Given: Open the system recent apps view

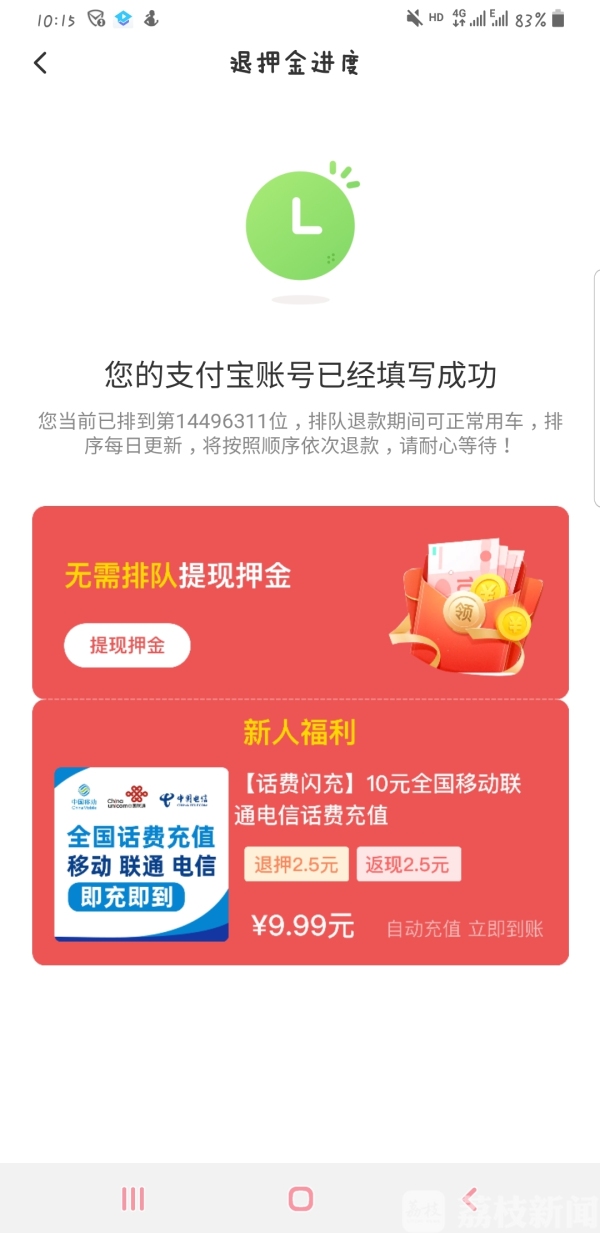Looking at the screenshot, I should pyautogui.click(x=133, y=1199).
